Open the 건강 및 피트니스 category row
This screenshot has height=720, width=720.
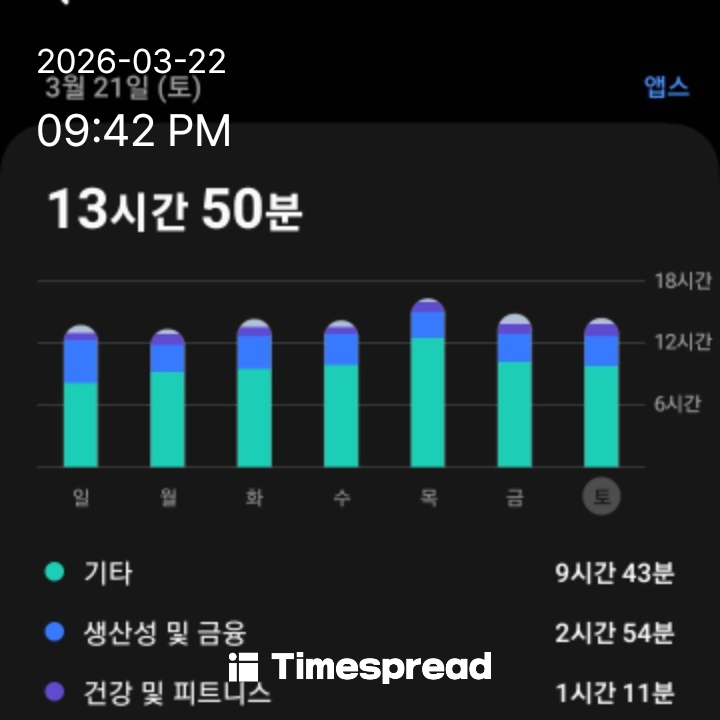coord(360,691)
